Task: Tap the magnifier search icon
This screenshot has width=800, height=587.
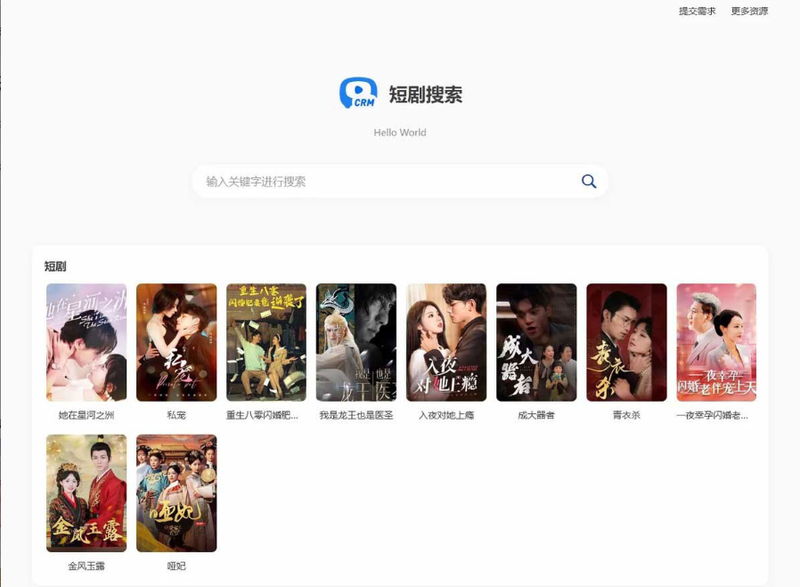Action: tap(589, 181)
